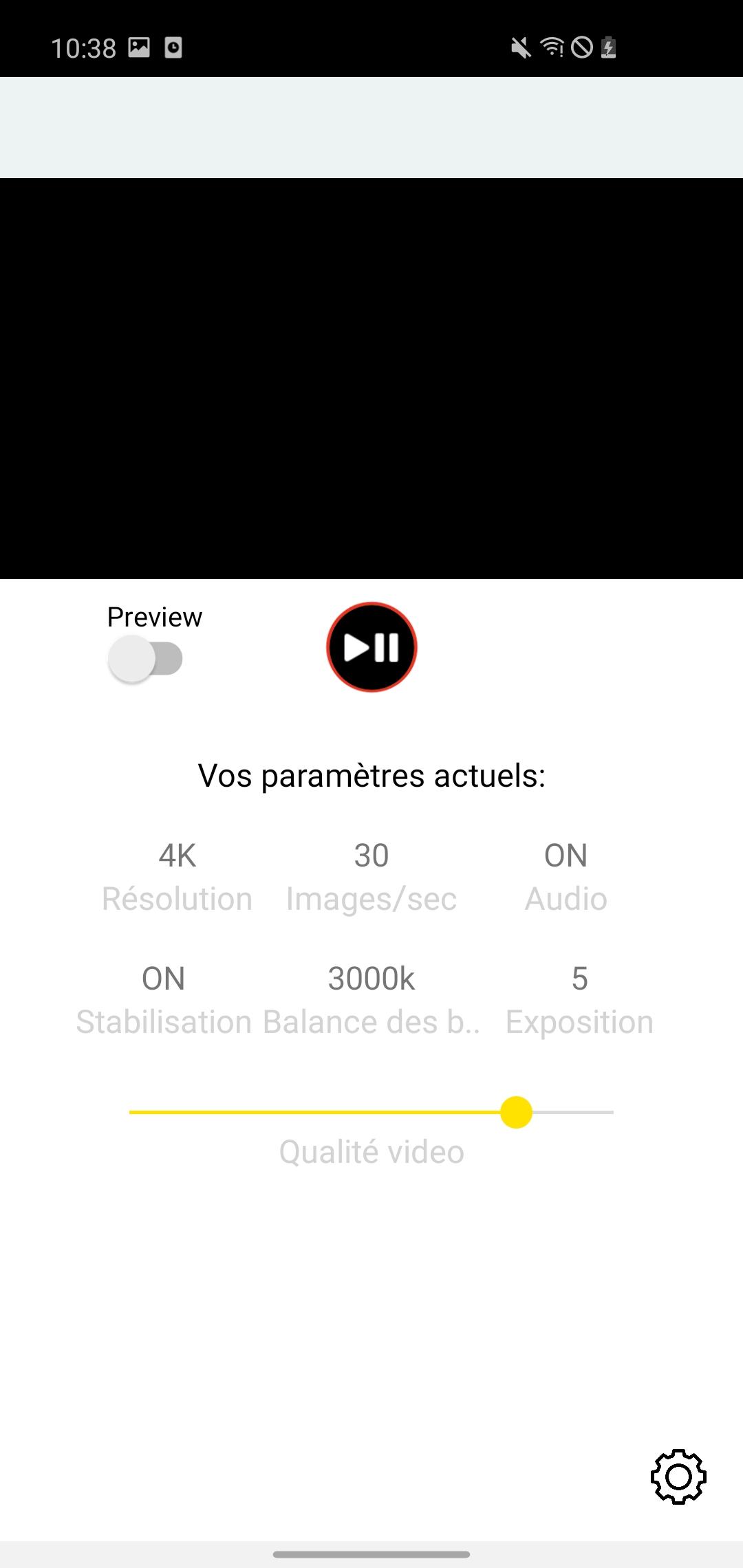
Task: Enable the Preview switch
Action: click(145, 659)
